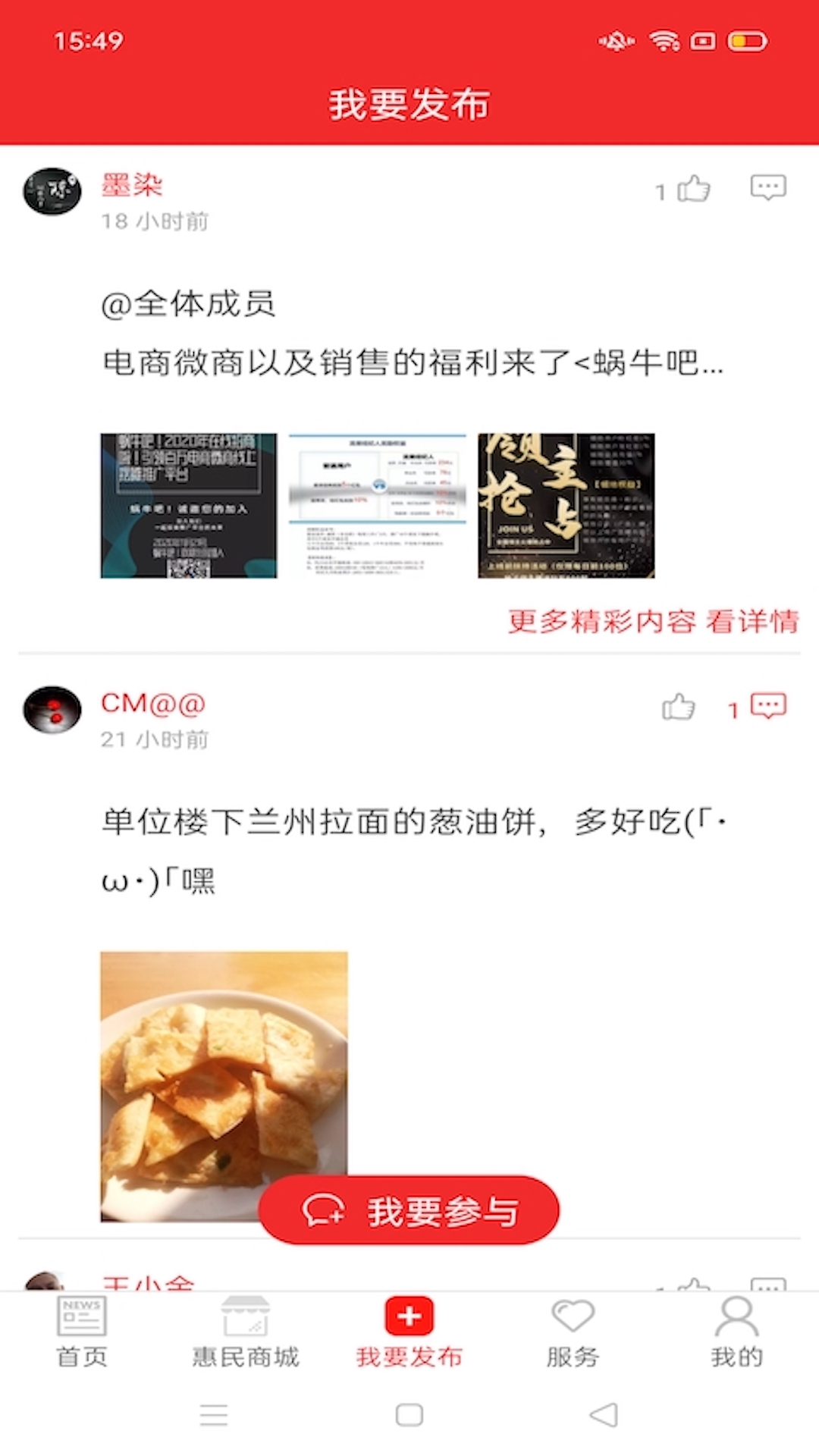
Task: Select the 我要发布 tab
Action: [x=409, y=1332]
